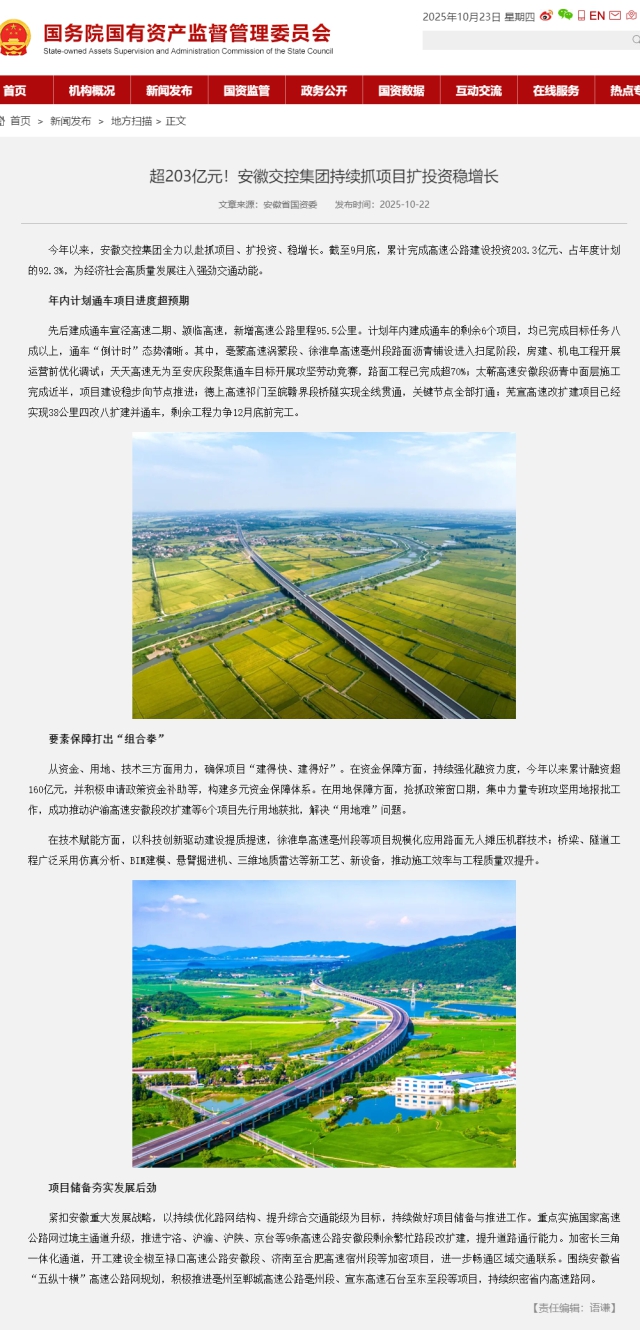This screenshot has width=640, height=1330.
Task: Open the 国资监管 menu item
Action: pos(246,91)
